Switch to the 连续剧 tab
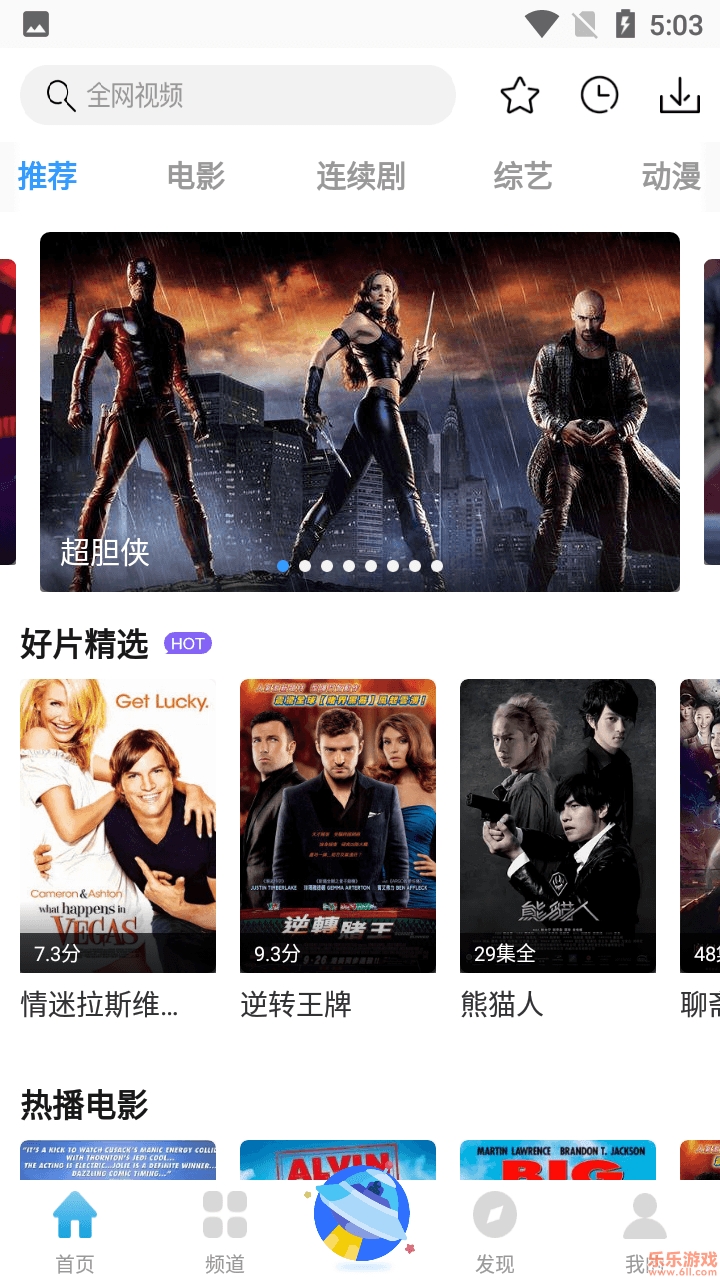 pos(360,177)
